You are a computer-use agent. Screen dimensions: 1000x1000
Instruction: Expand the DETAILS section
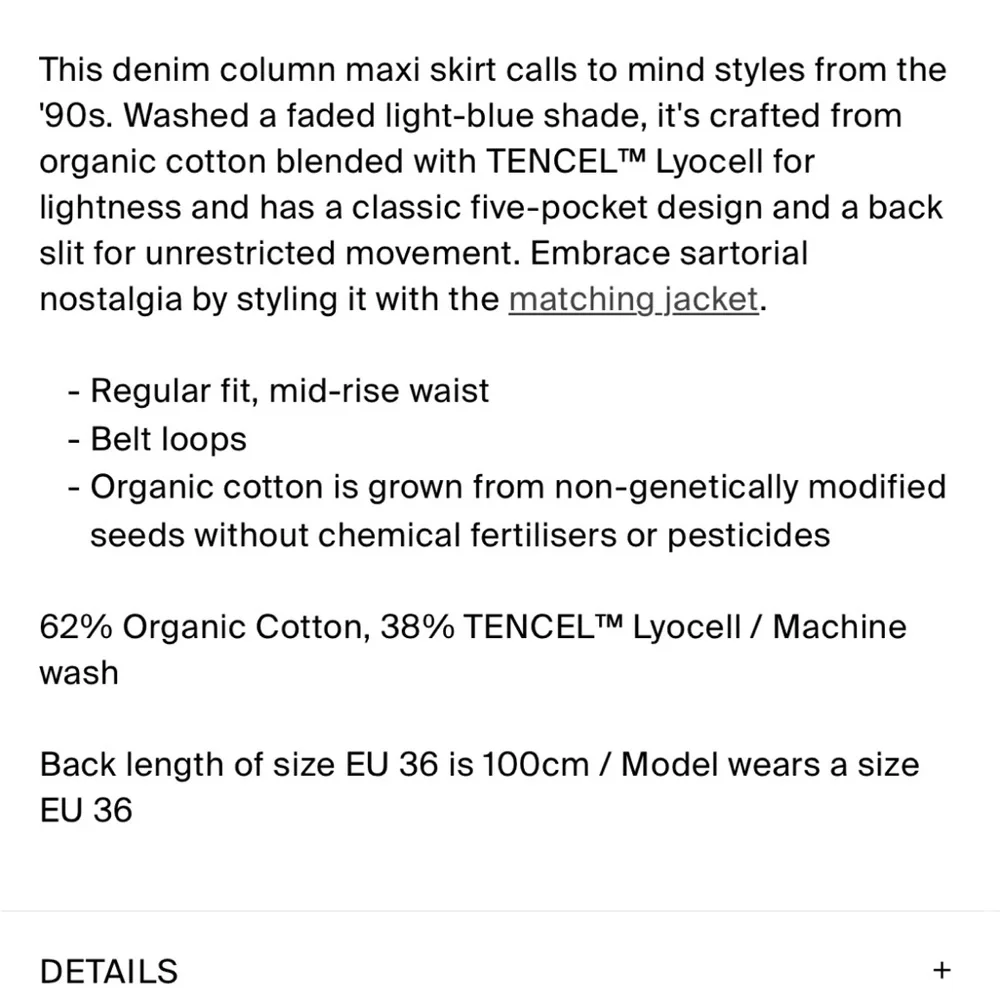(x=940, y=970)
